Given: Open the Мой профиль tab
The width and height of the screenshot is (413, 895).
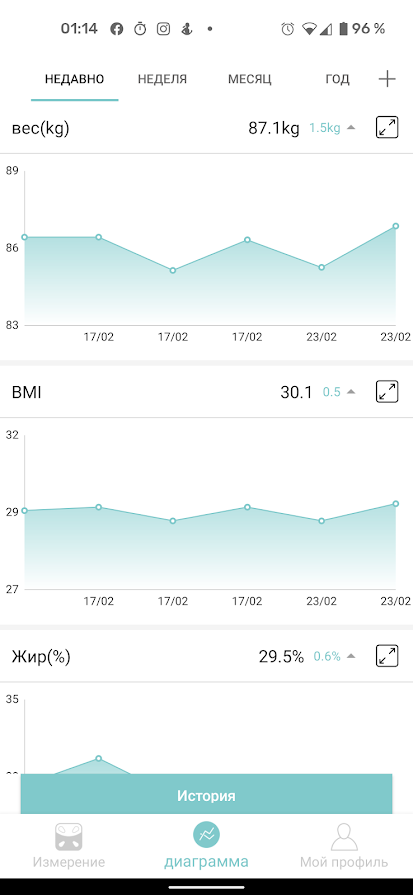Looking at the screenshot, I should (x=344, y=846).
